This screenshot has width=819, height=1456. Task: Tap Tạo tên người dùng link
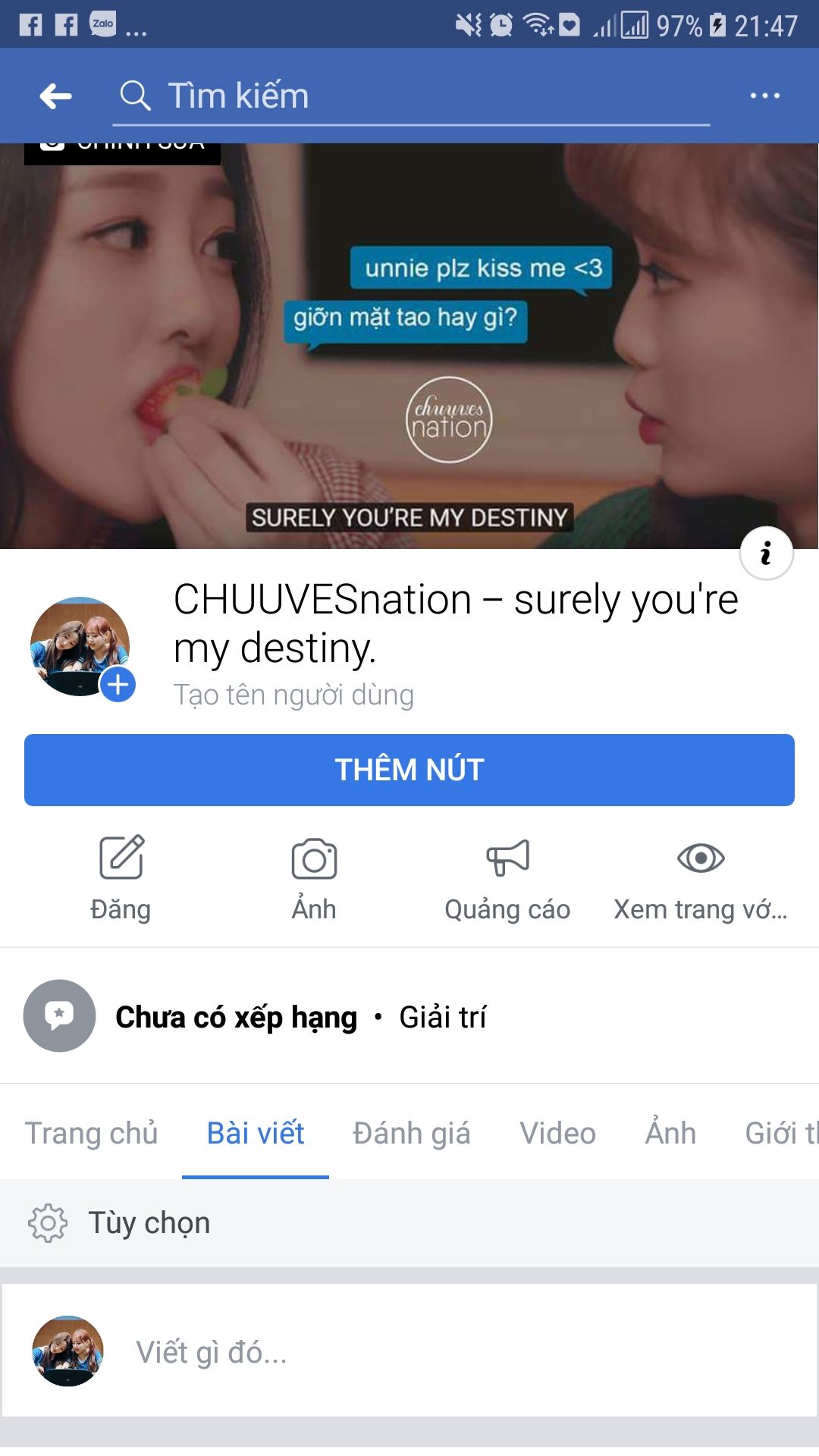(x=293, y=695)
